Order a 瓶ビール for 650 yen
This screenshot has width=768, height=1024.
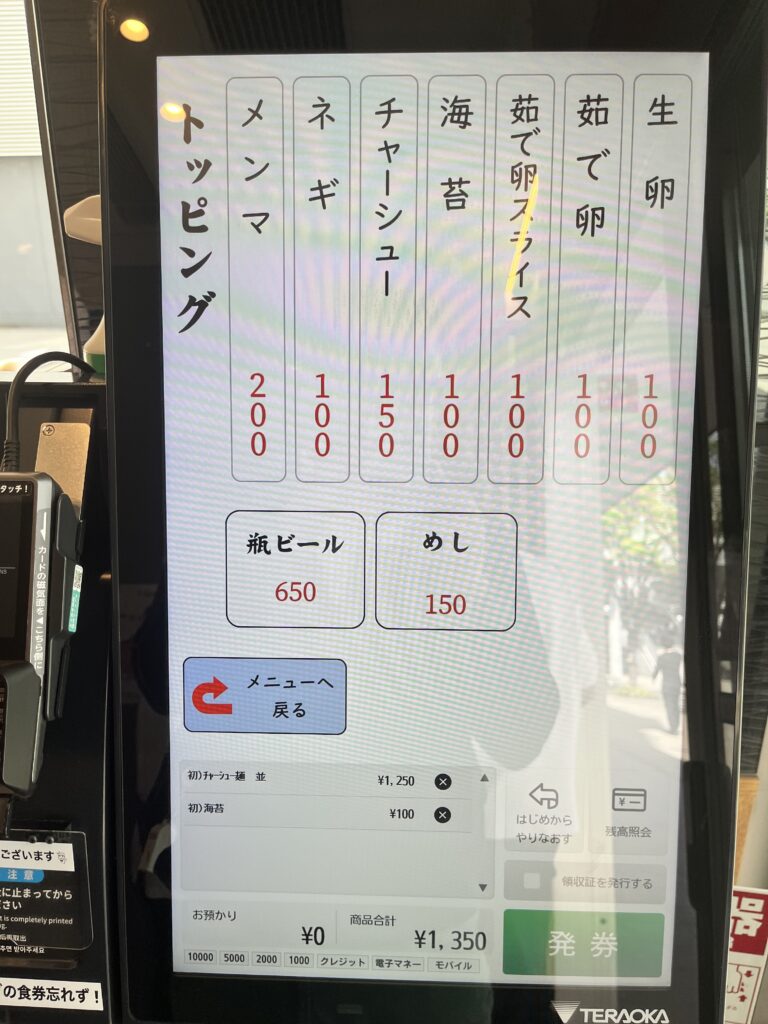(x=295, y=569)
